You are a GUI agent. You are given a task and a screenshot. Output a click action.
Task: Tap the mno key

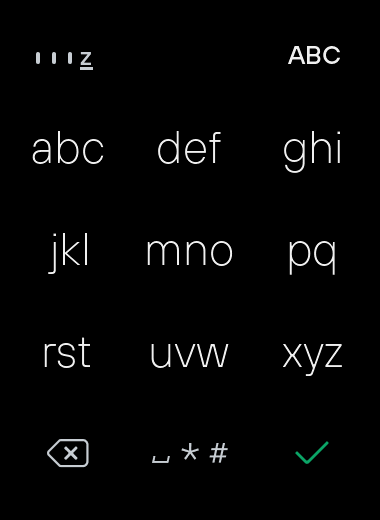[189, 253]
